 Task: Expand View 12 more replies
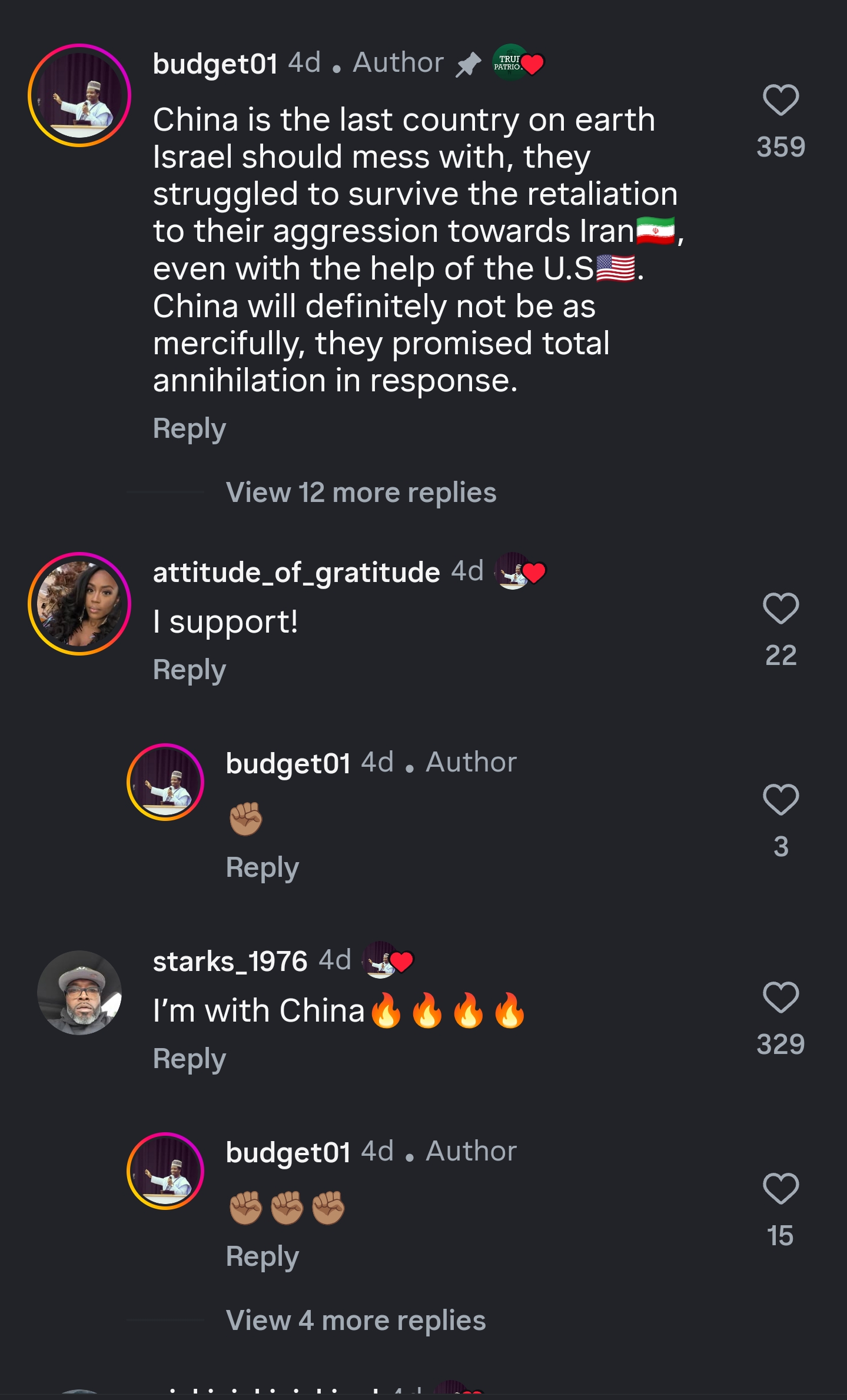pos(361,492)
